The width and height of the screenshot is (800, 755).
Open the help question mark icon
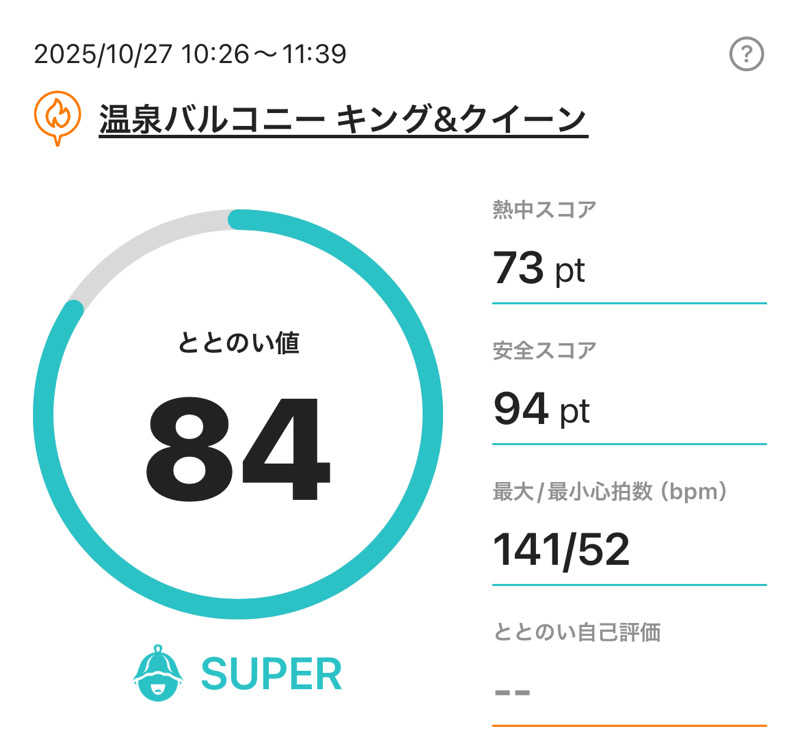(746, 54)
